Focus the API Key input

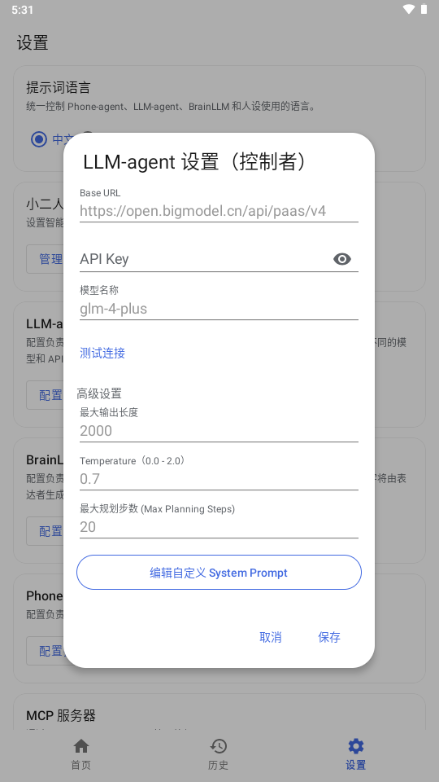coord(205,259)
